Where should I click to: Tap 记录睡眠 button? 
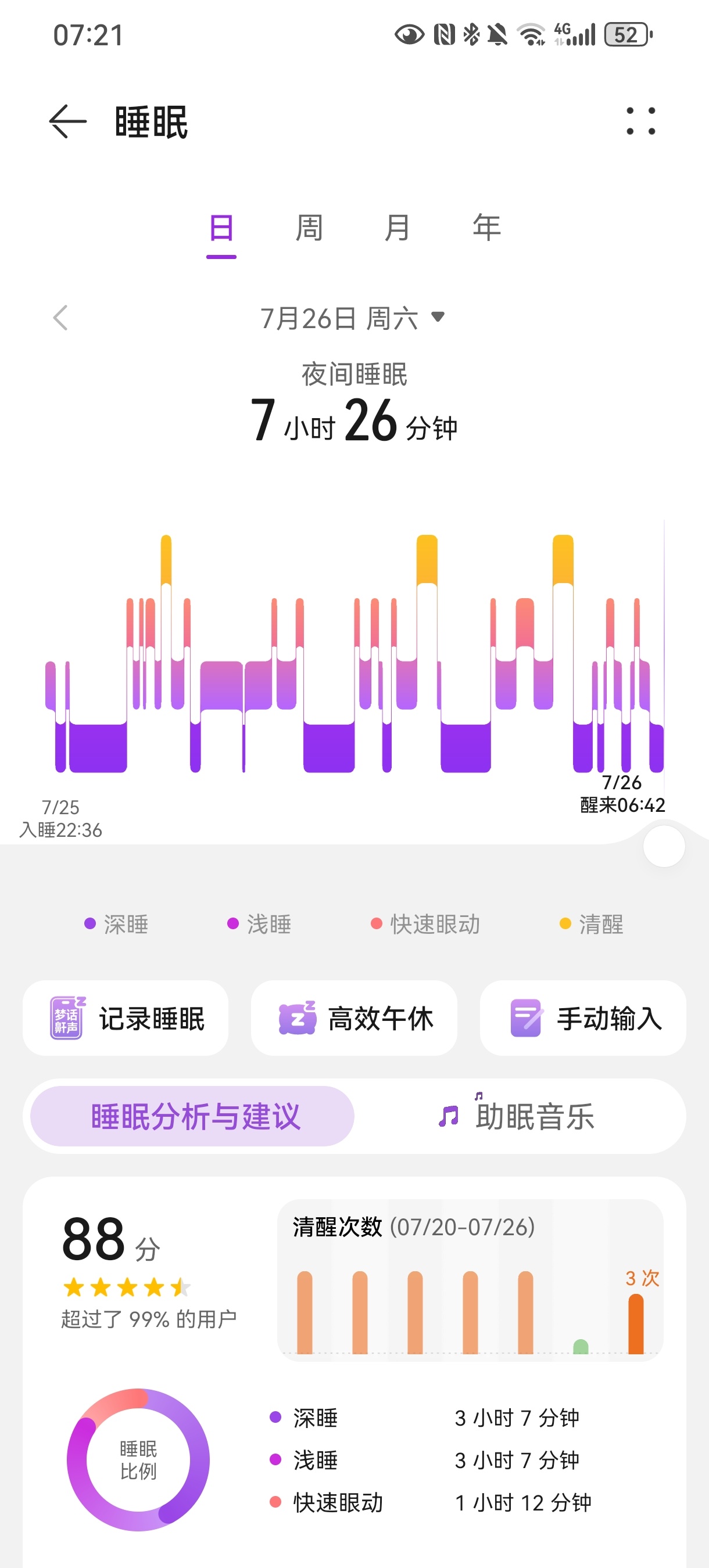[126, 1017]
